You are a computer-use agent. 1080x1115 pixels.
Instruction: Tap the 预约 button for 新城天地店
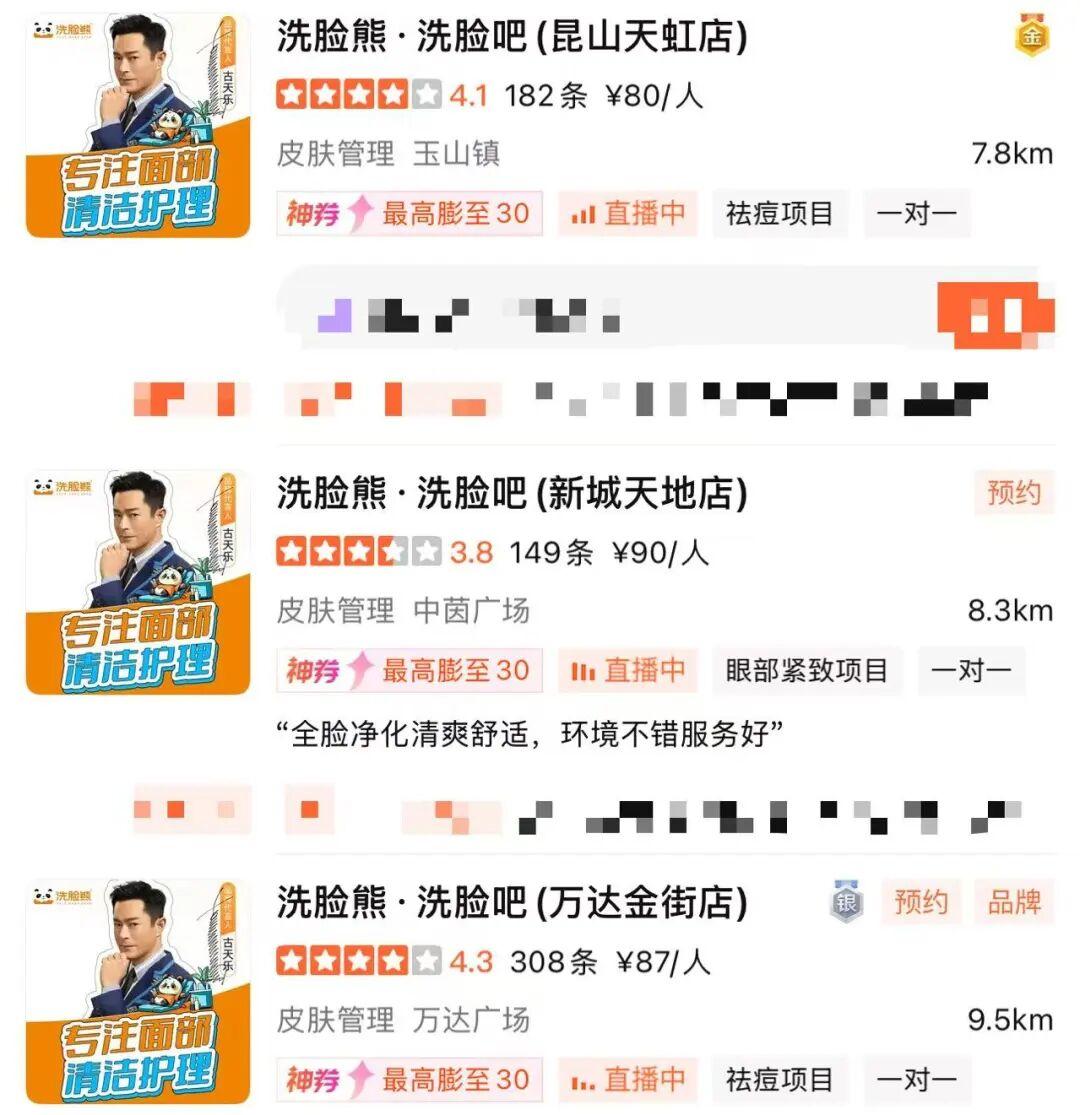(1014, 493)
